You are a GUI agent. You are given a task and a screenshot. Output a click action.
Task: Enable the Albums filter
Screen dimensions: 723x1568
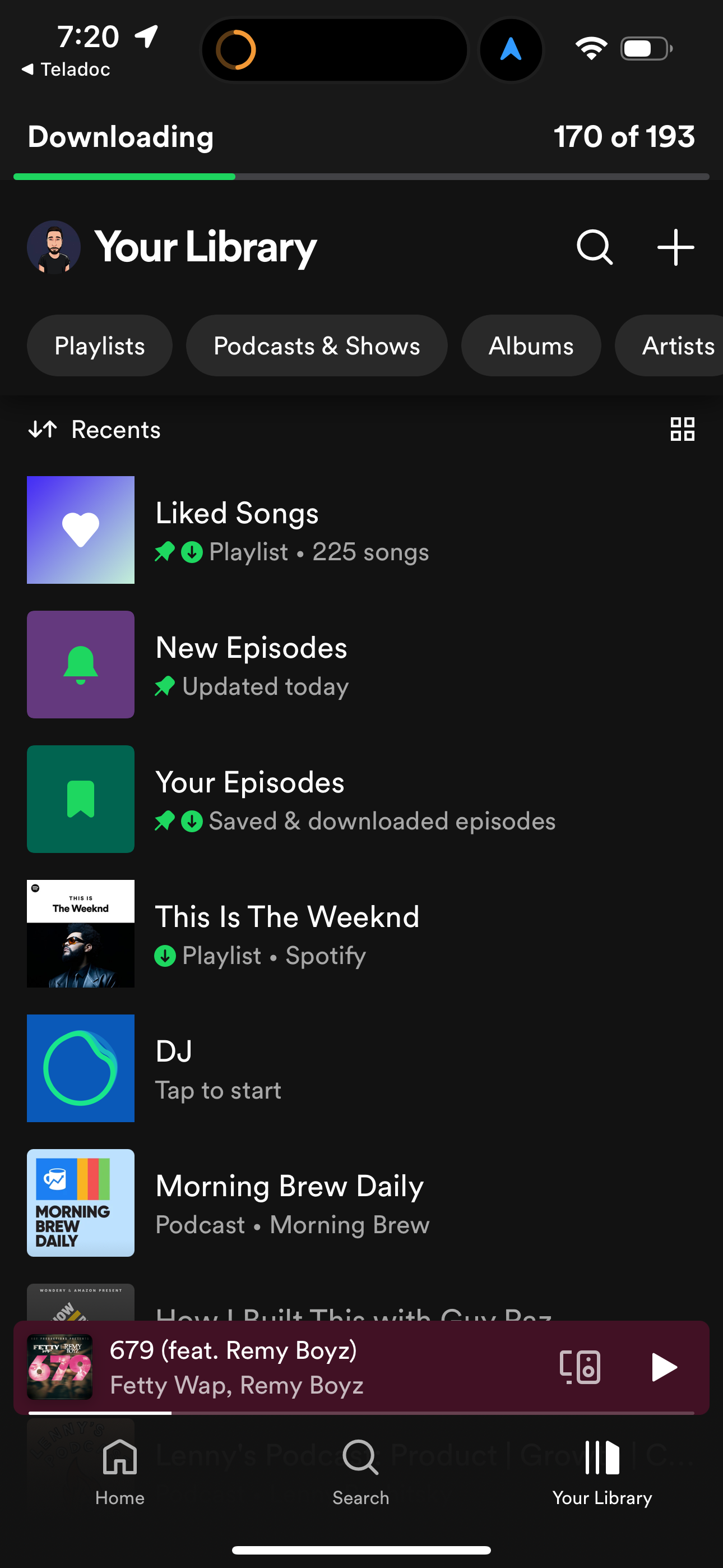530,345
